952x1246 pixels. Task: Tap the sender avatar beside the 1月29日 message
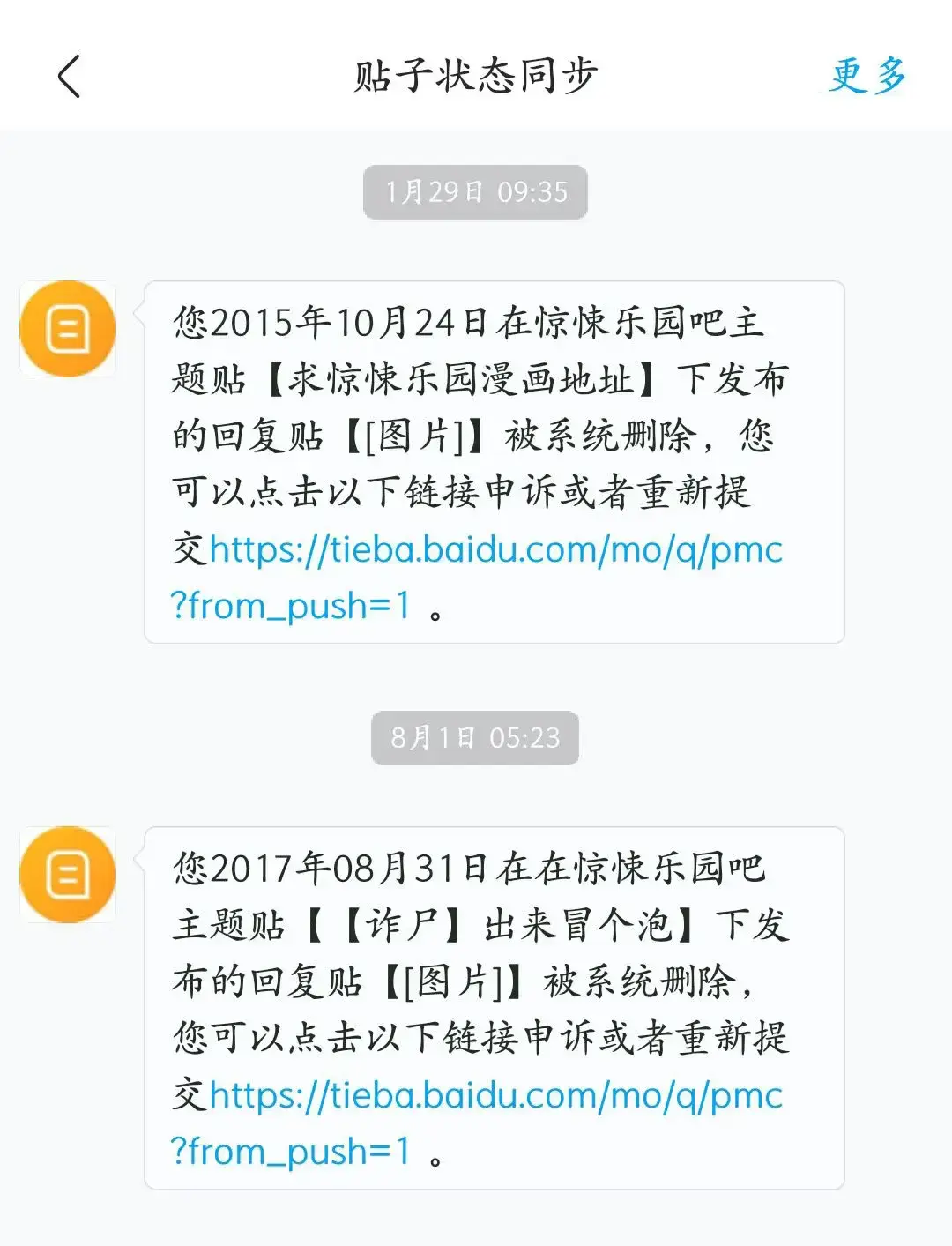[x=68, y=329]
